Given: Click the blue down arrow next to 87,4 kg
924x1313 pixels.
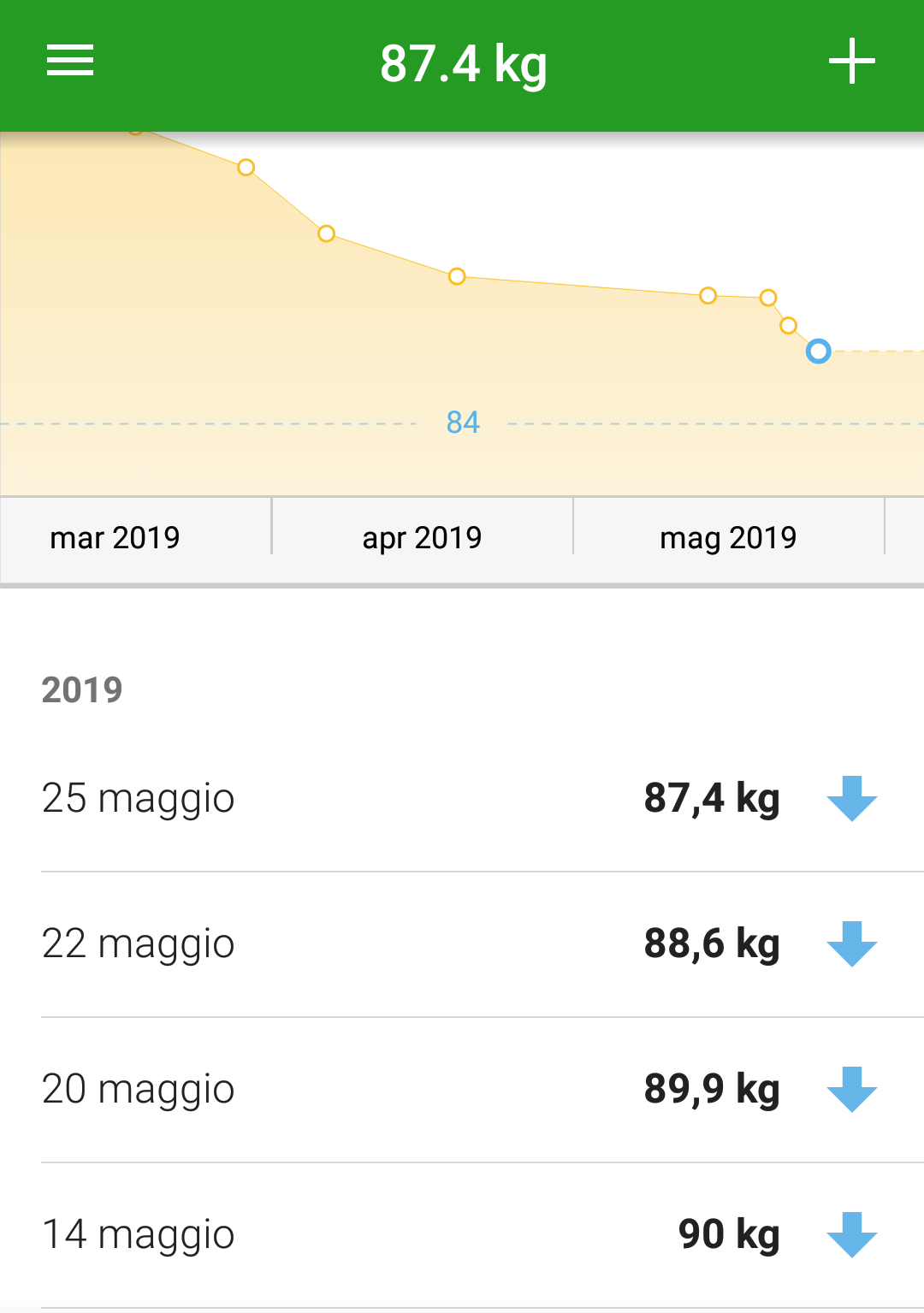Looking at the screenshot, I should tap(851, 799).
